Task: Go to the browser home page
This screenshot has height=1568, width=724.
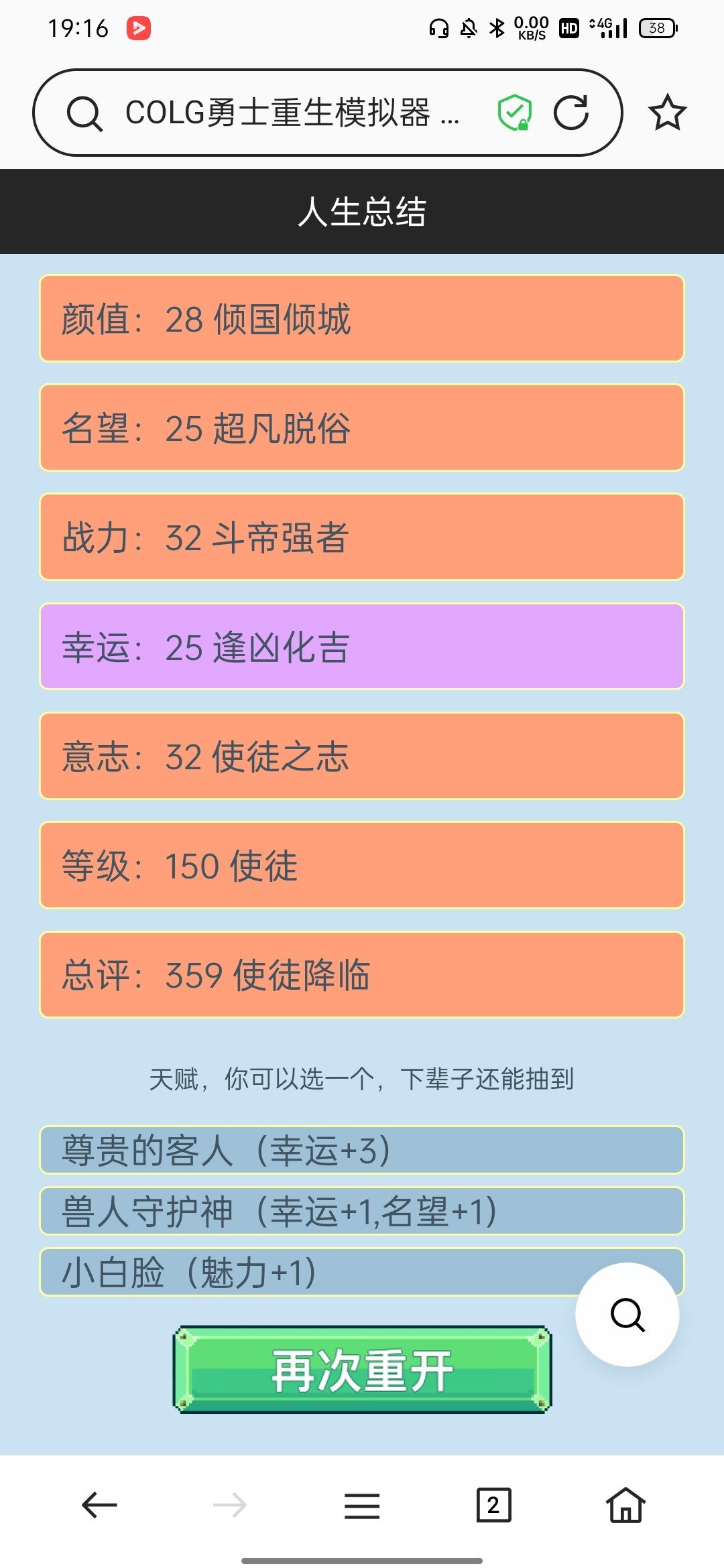Action: click(625, 1505)
